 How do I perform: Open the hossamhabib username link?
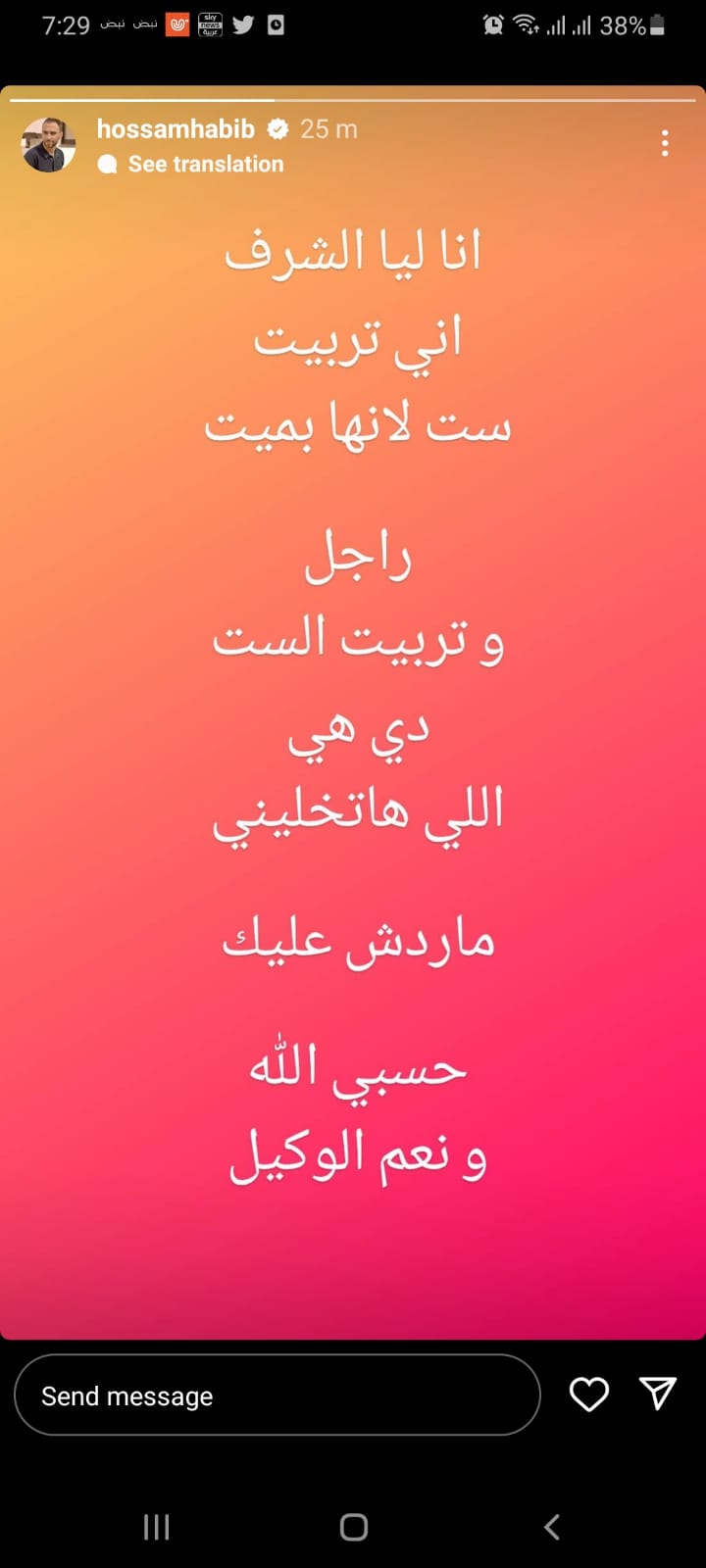tap(176, 128)
